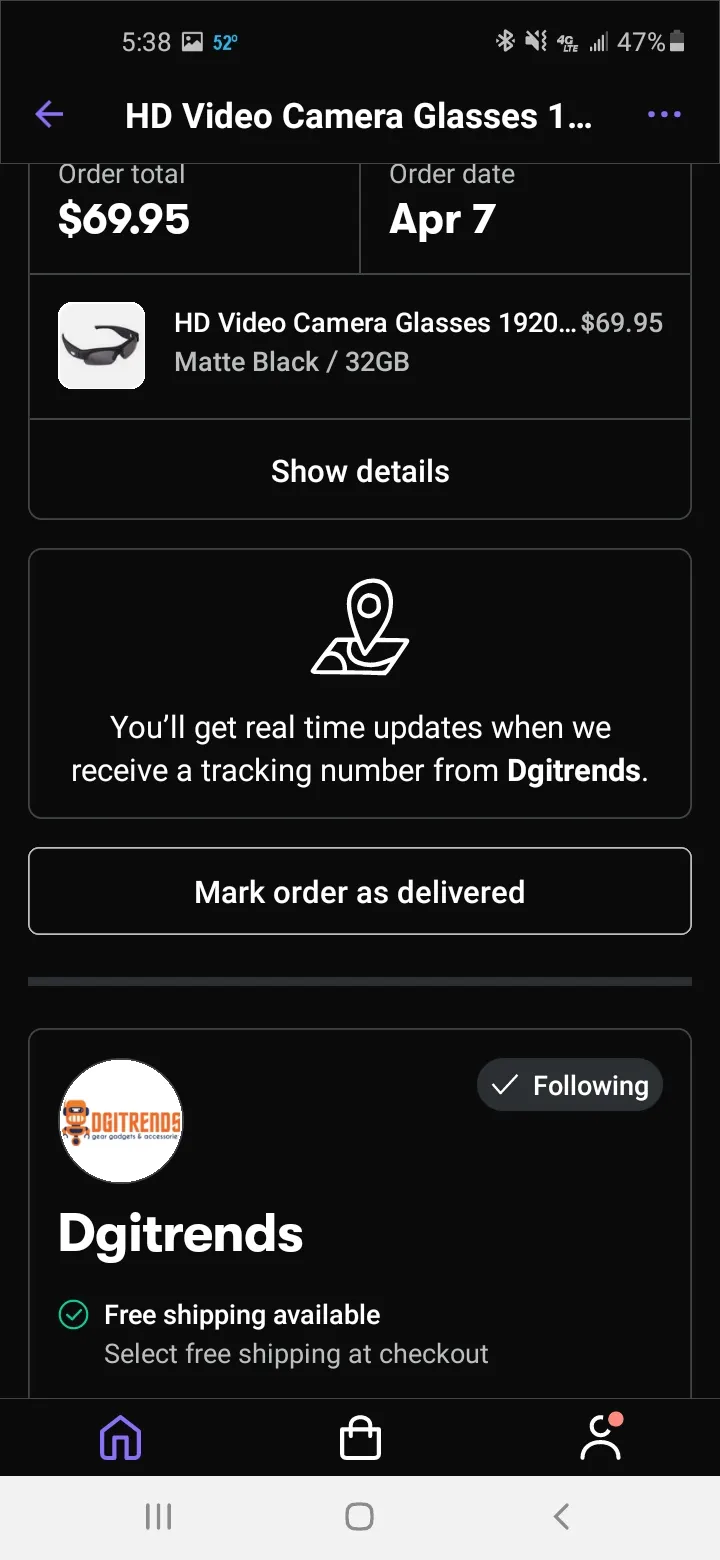Open the profile tab
This screenshot has width=720, height=1560.
click(x=600, y=1437)
